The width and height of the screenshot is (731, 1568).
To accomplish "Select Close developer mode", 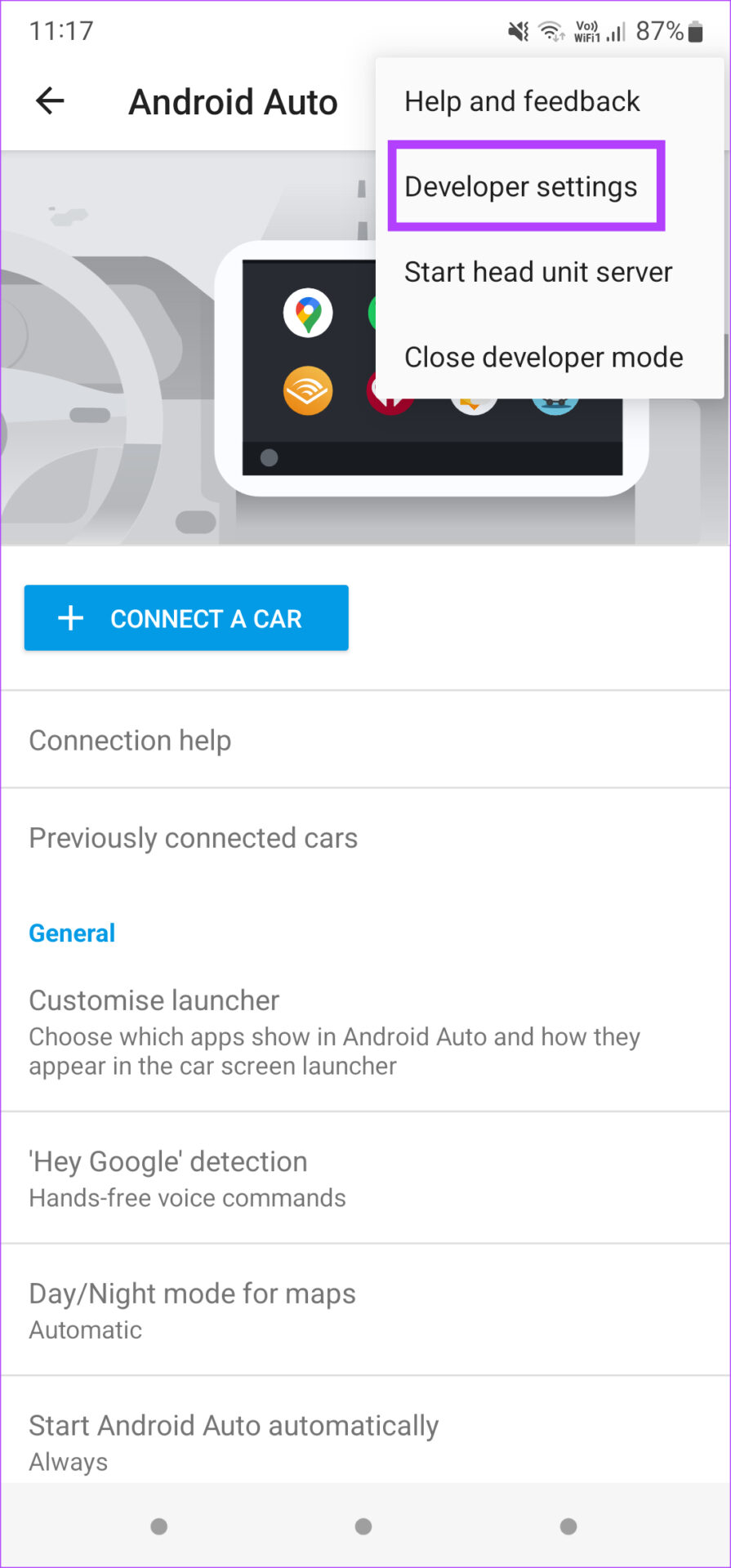I will click(x=543, y=357).
